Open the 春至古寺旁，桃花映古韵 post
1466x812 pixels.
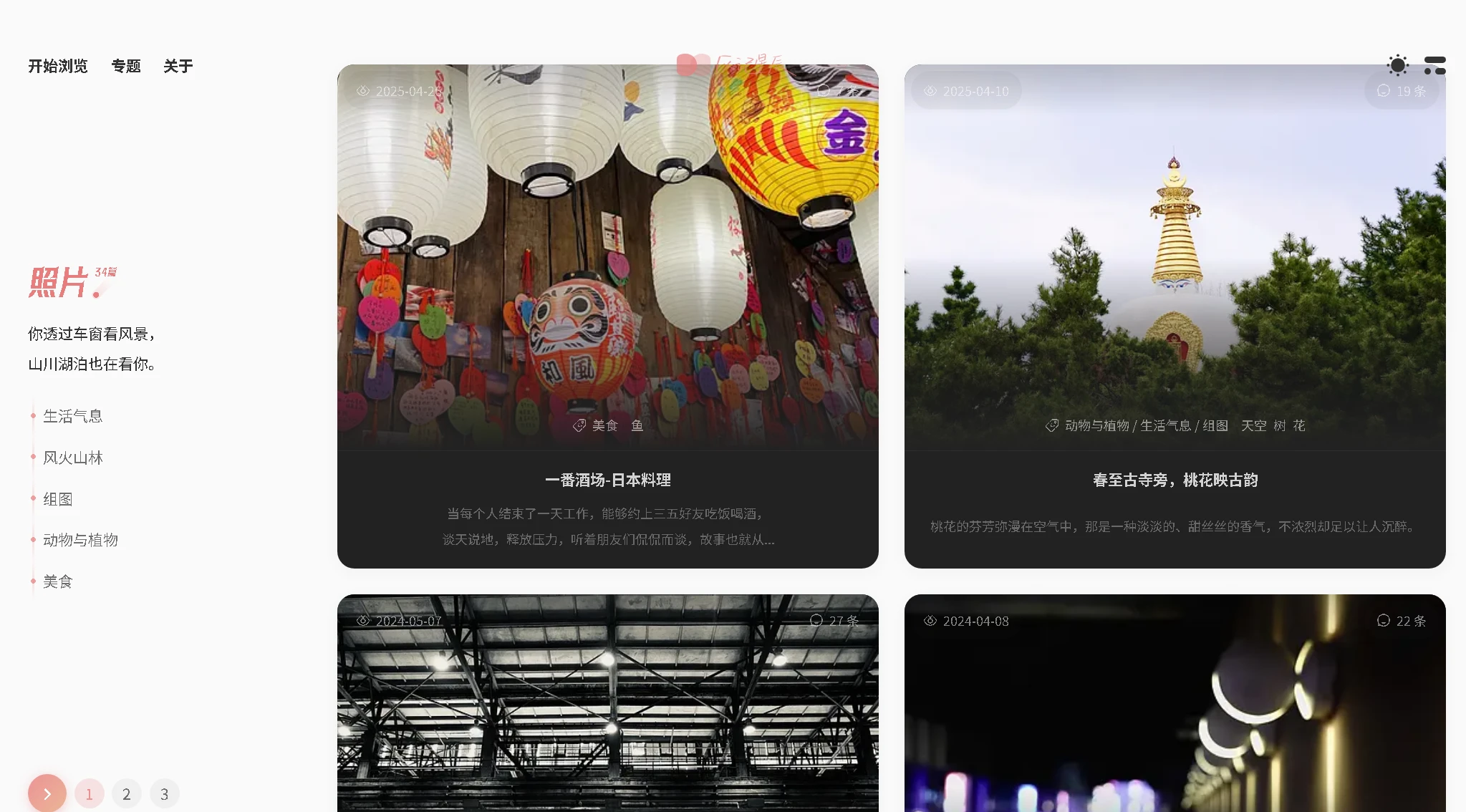click(x=1175, y=480)
